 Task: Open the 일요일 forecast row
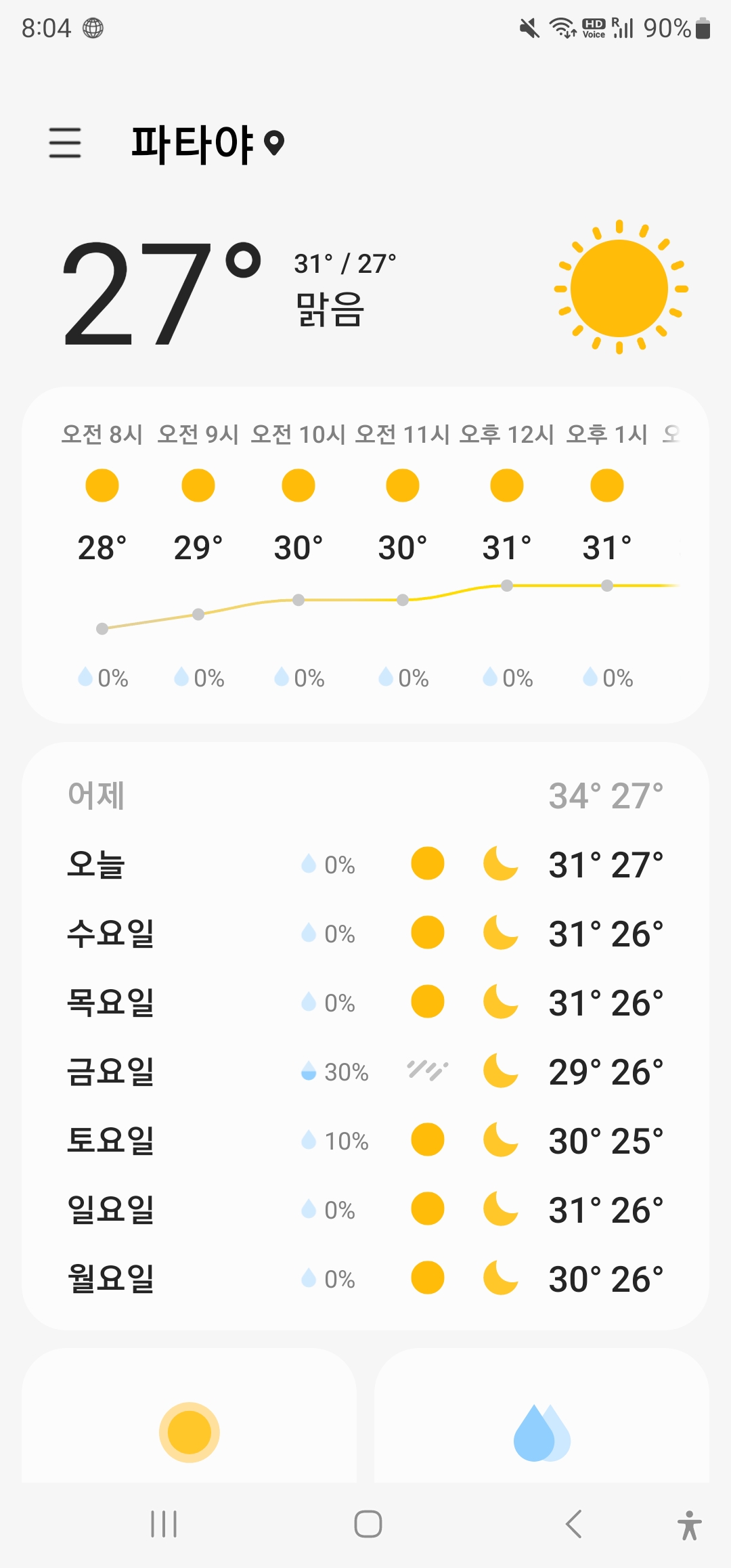(x=365, y=1210)
